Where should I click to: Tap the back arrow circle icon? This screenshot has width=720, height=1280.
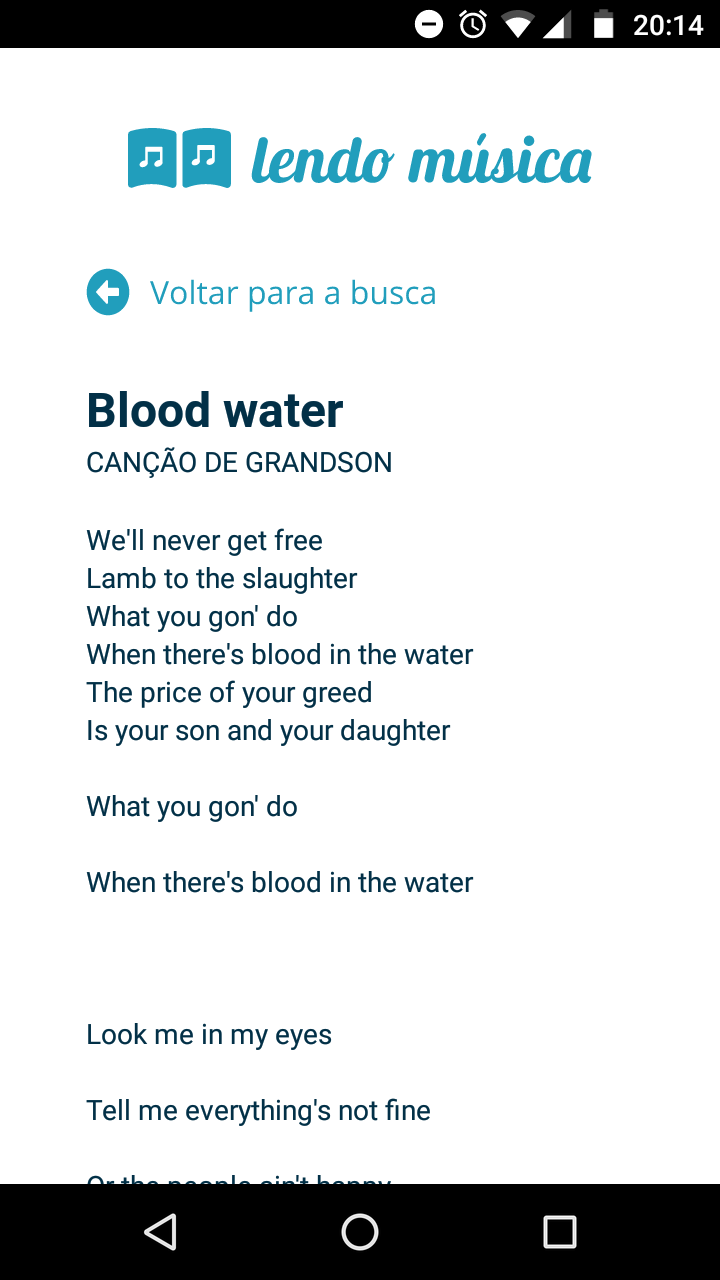[108, 292]
